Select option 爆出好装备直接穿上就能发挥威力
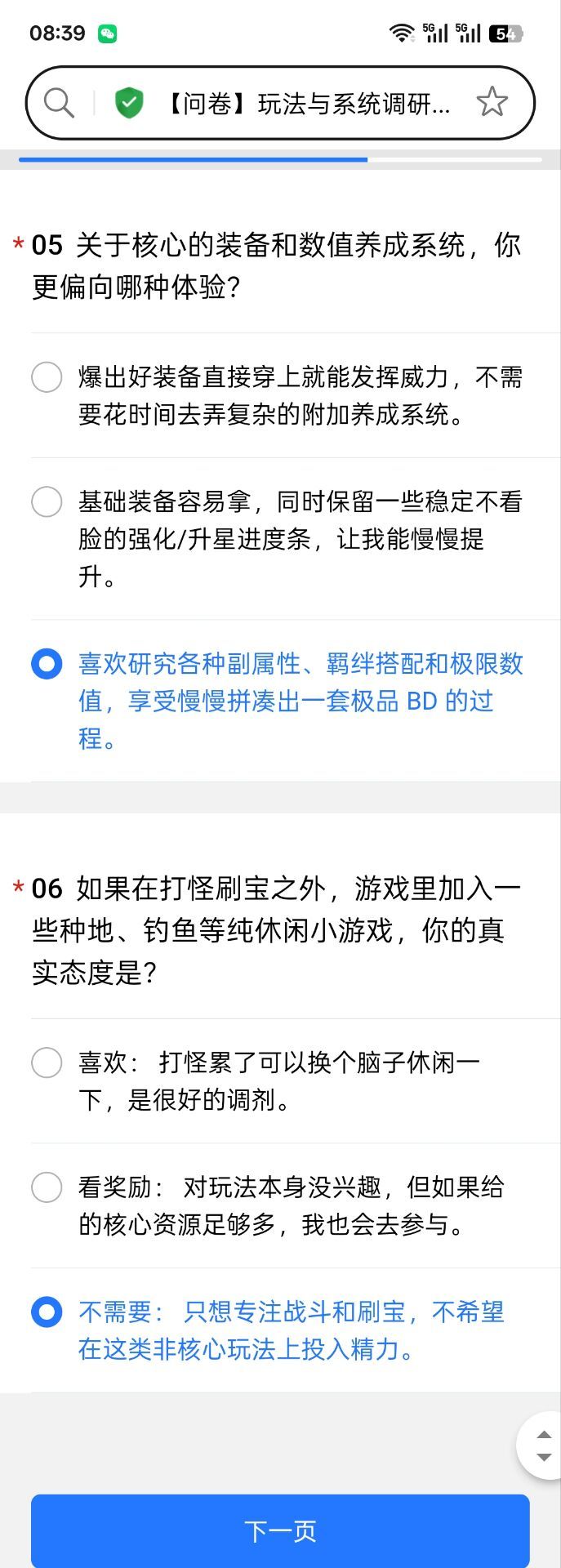Viewport: 561px width, 1568px height. (47, 377)
